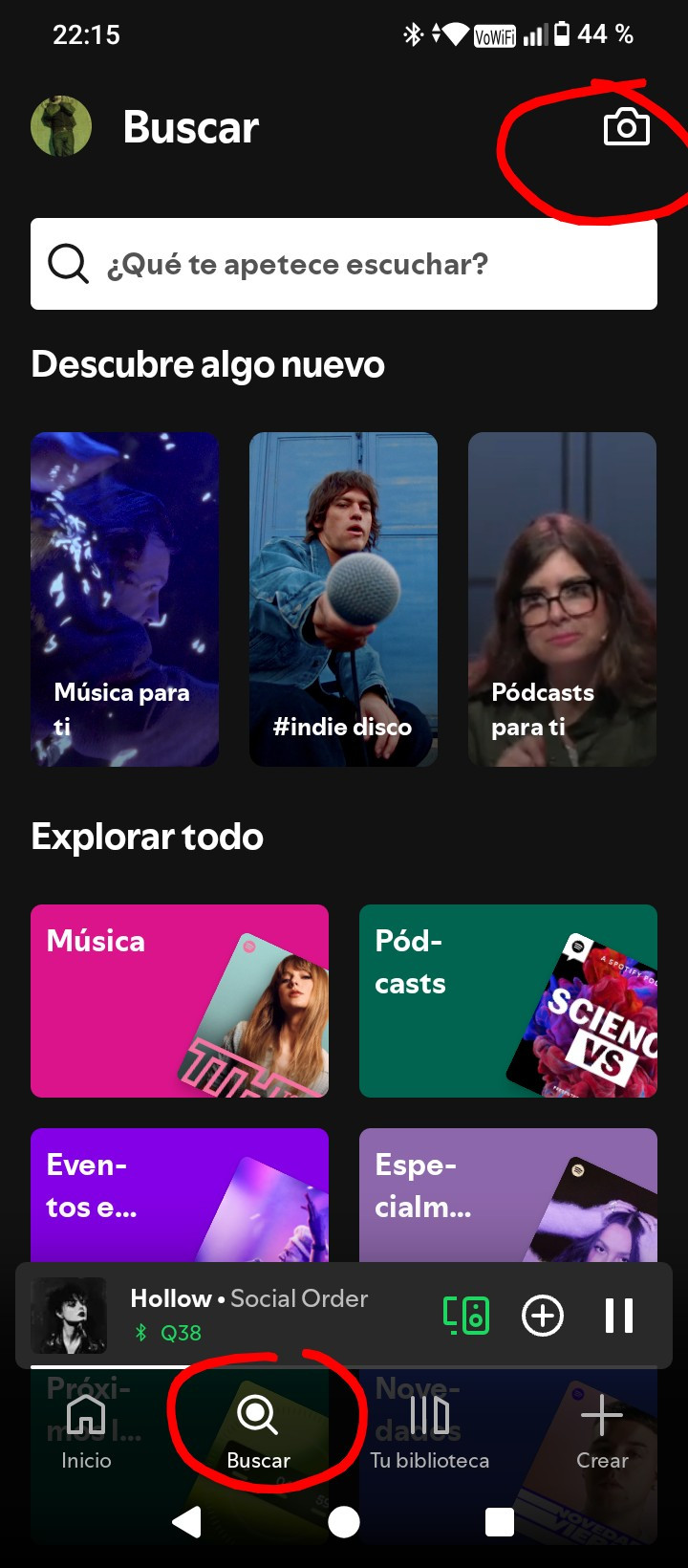Switch to Tu biblioteca tab
688x1568 pixels.
pyautogui.click(x=430, y=1431)
